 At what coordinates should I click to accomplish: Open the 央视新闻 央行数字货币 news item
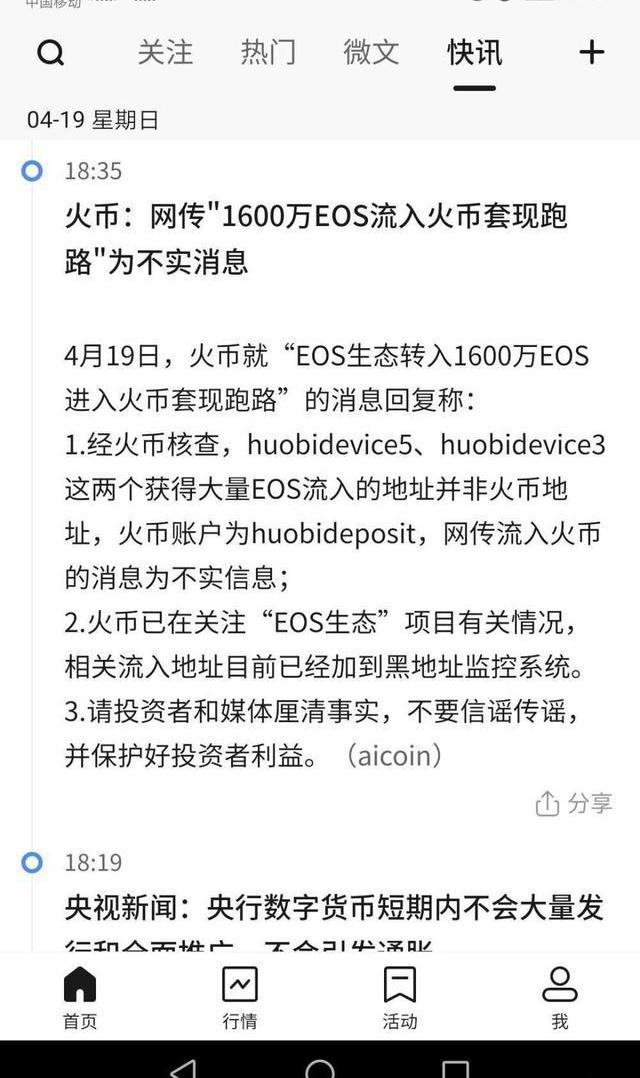(334, 908)
